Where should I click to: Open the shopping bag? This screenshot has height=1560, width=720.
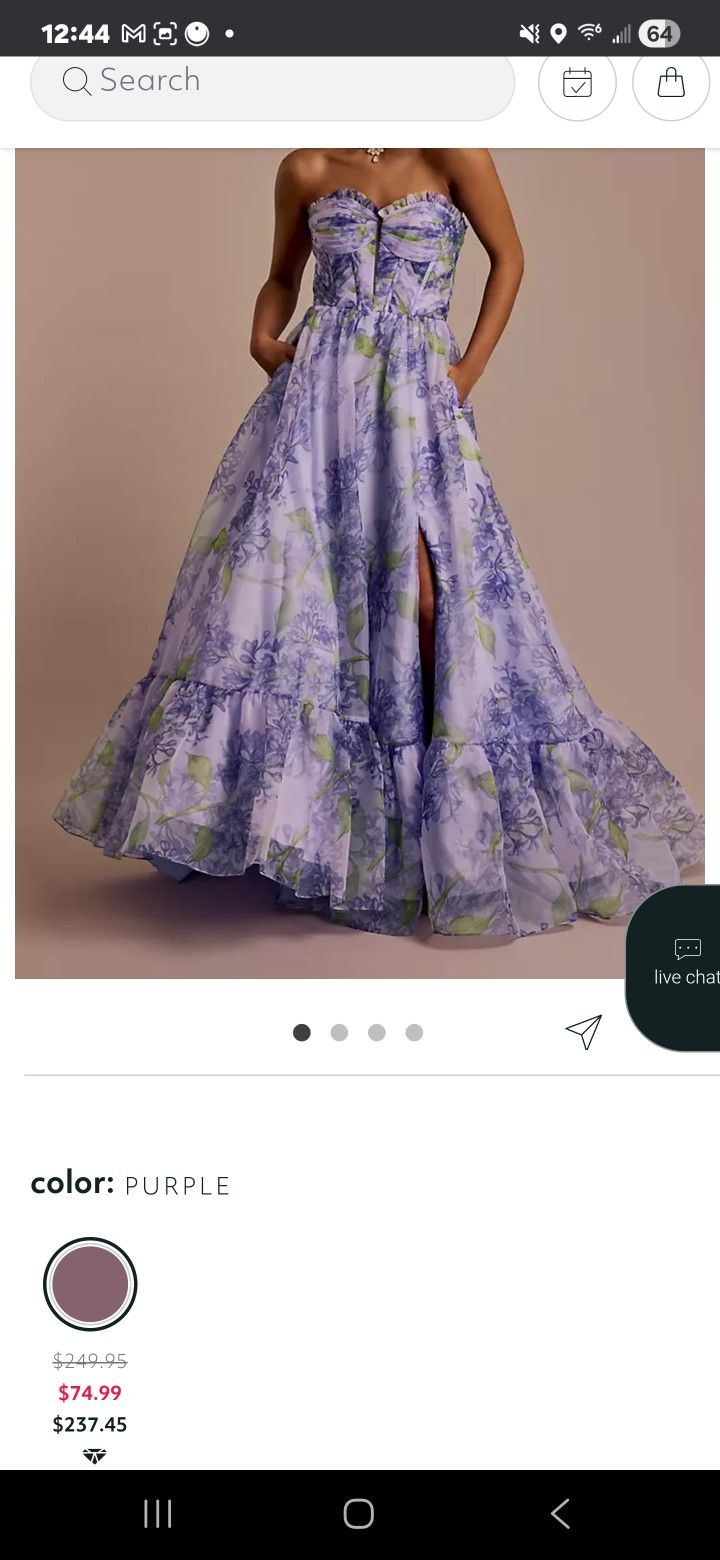671,83
